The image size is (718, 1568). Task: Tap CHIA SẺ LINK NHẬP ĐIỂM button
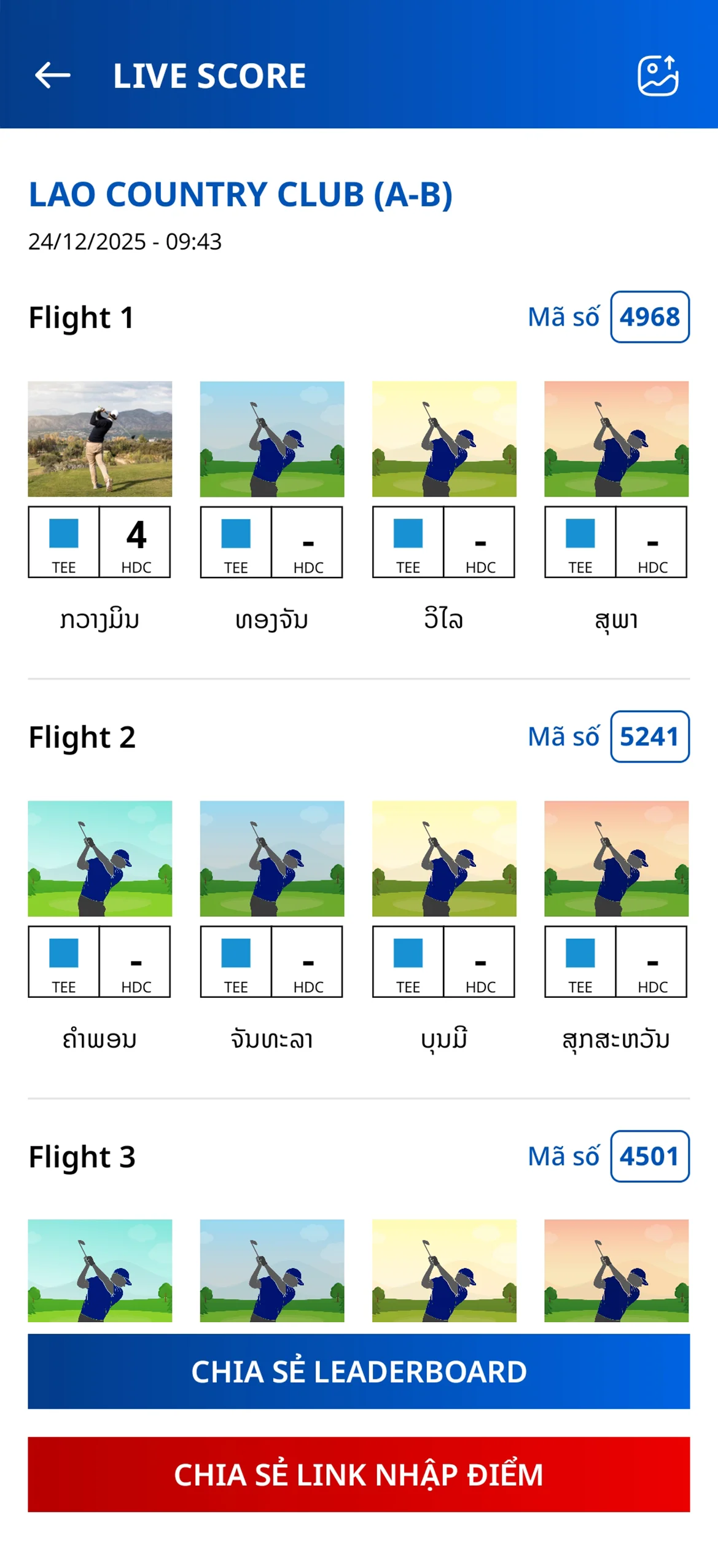[359, 1473]
